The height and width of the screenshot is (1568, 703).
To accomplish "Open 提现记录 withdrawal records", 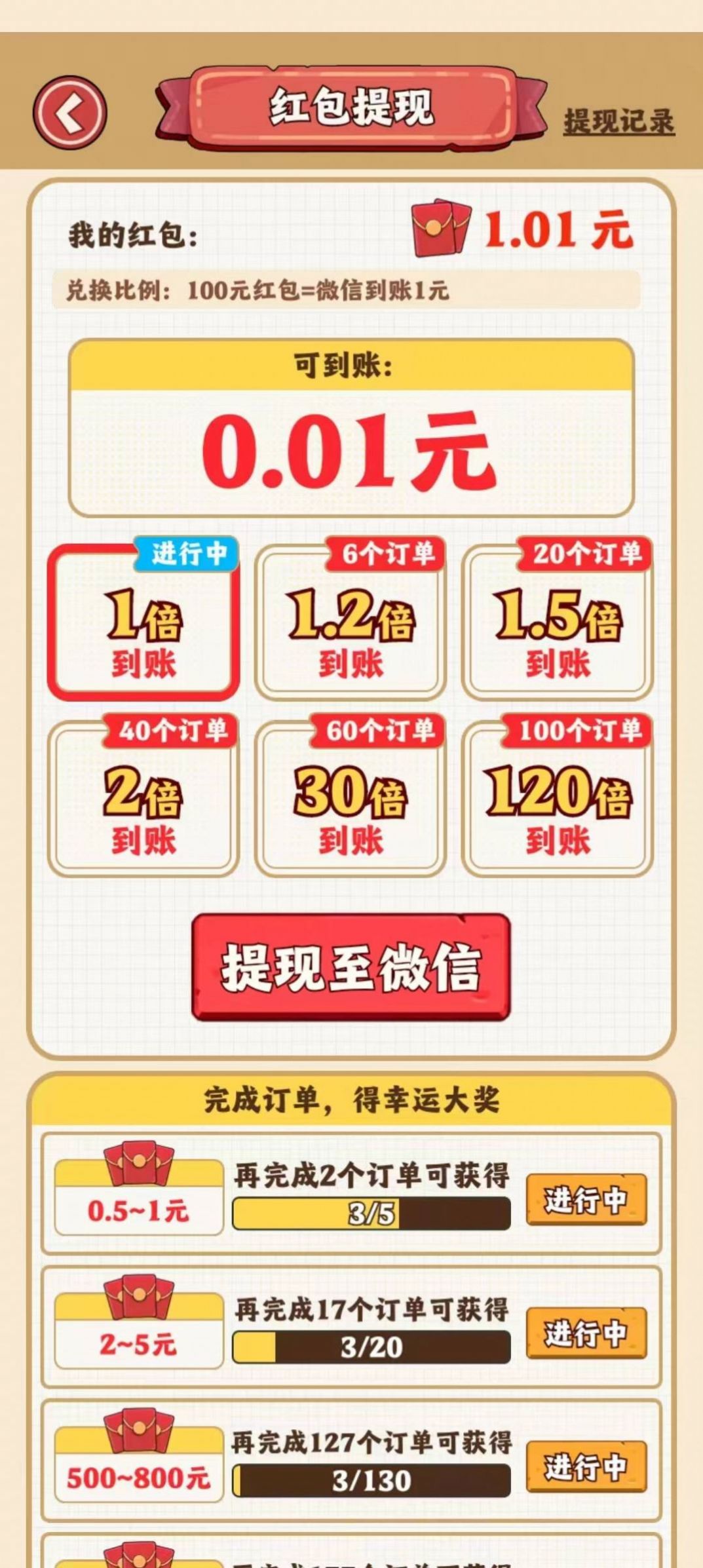I will point(618,122).
